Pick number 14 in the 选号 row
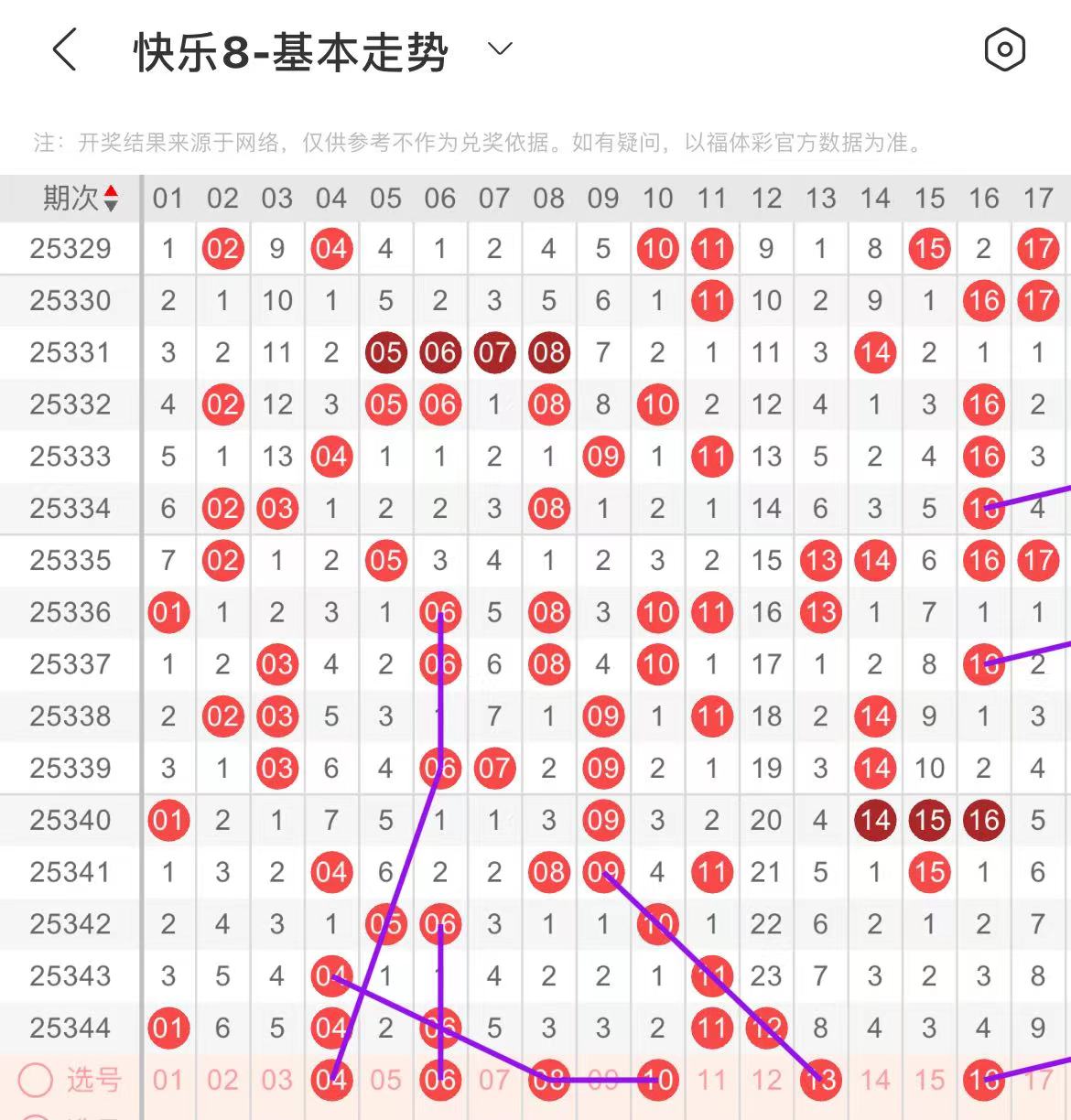 [875, 1080]
